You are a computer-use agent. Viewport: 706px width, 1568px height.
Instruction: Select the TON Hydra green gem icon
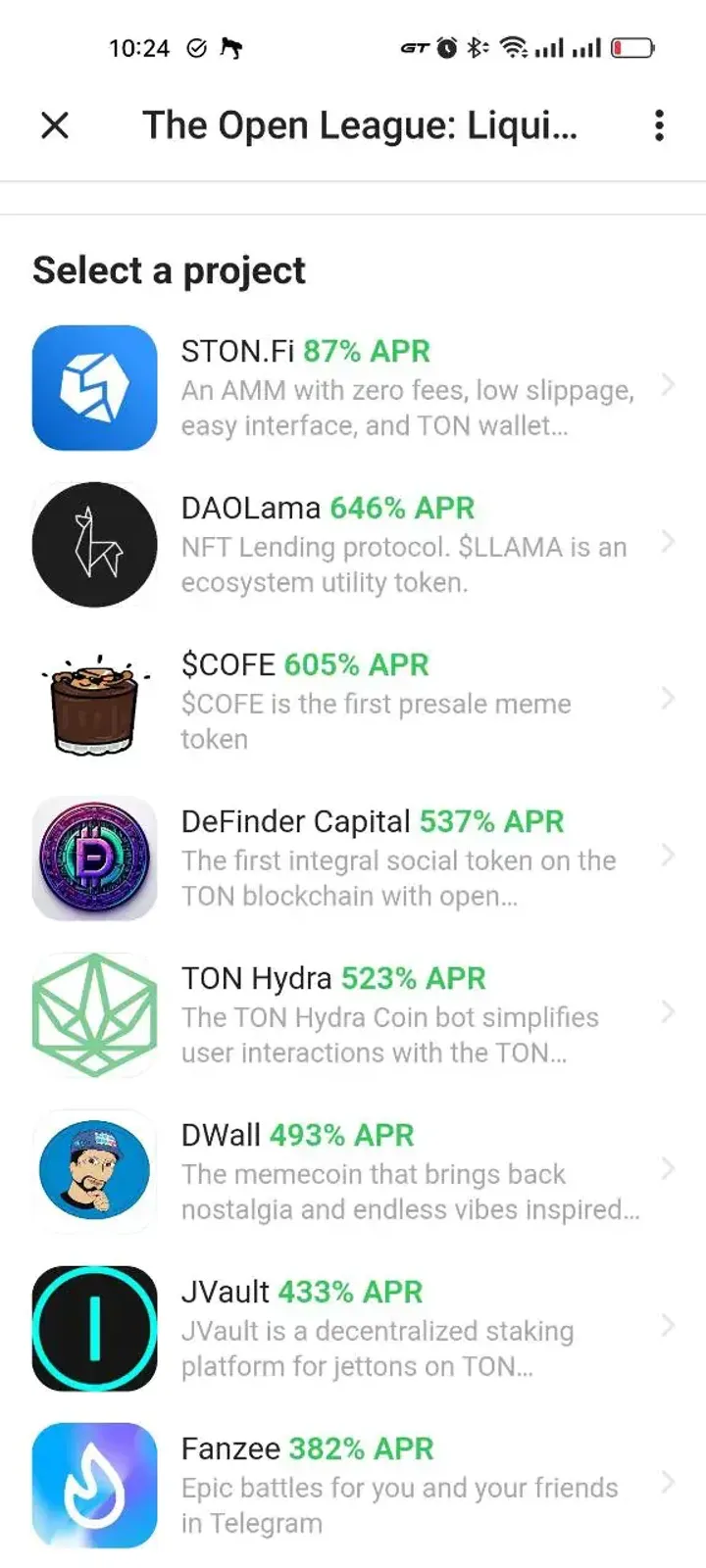pyautogui.click(x=94, y=1013)
